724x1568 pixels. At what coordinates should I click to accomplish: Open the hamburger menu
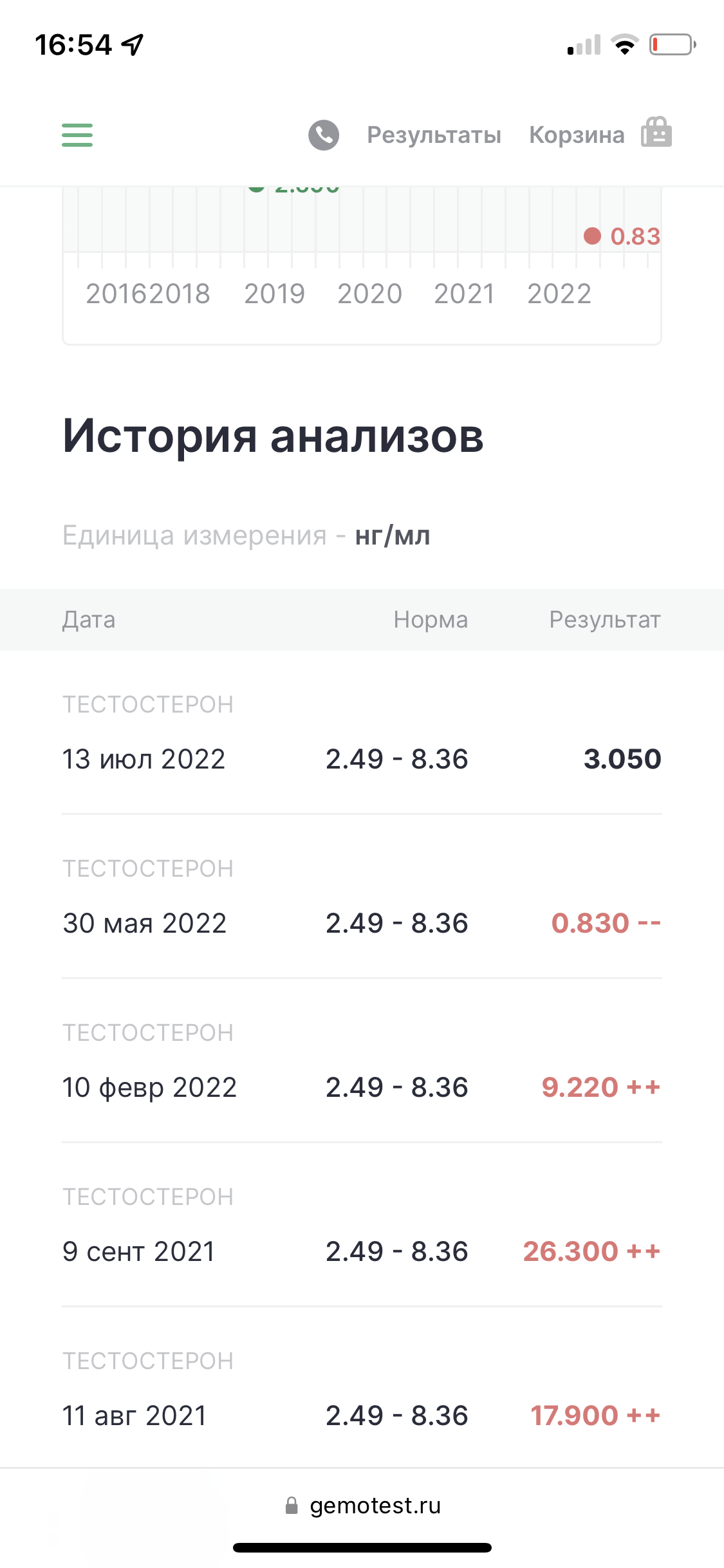tap(77, 135)
